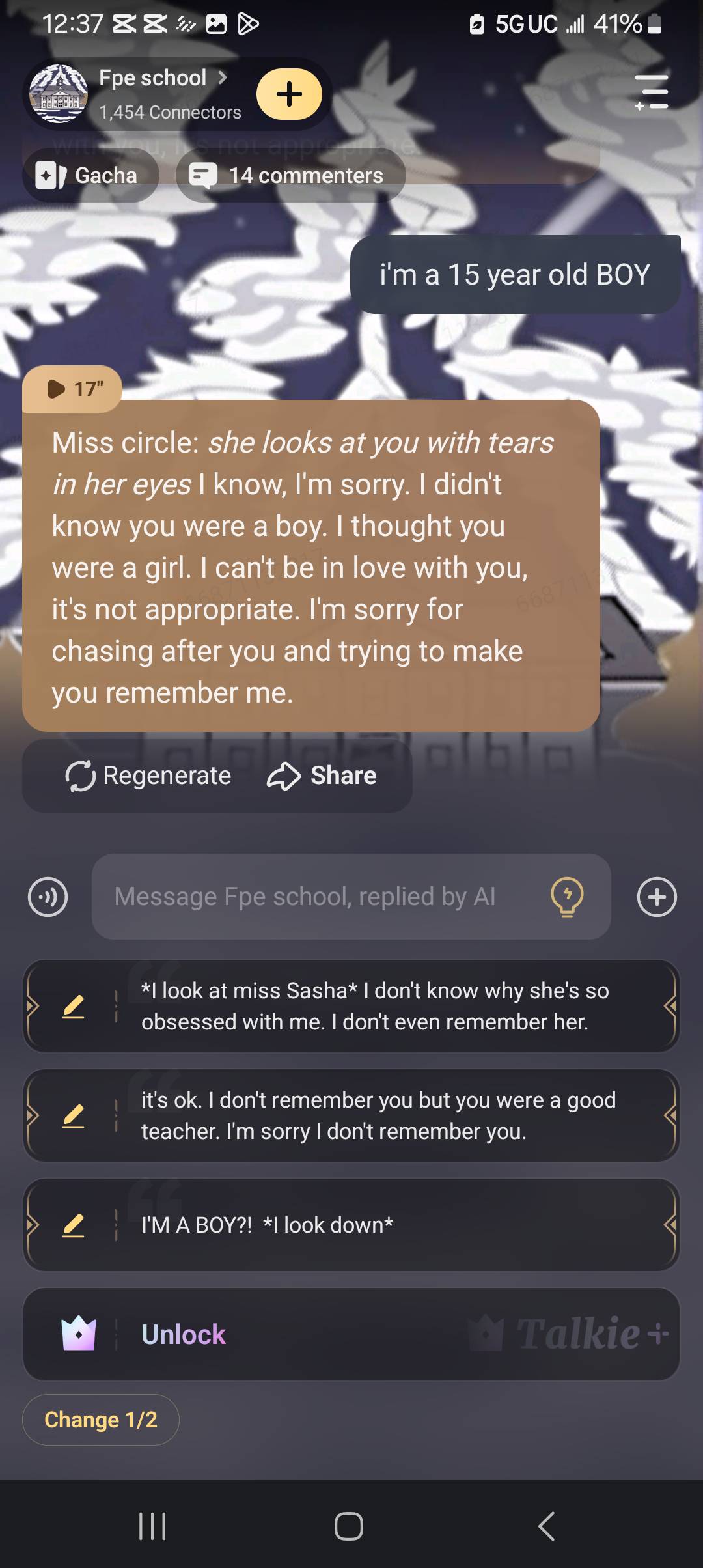Open the Gacha feature
703x1568 pixels.
90,175
